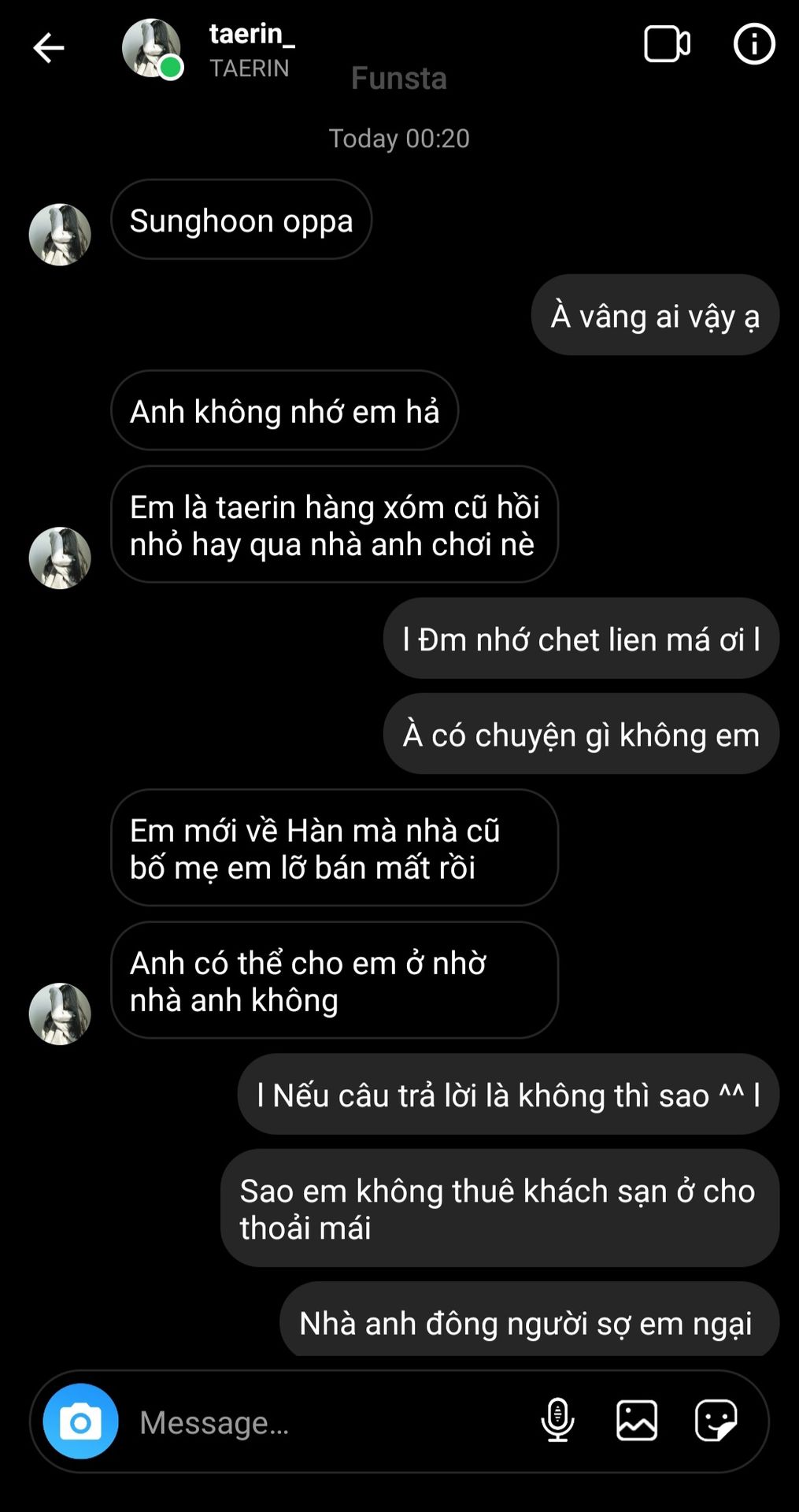The height and width of the screenshot is (1512, 799).
Task: Open conversation info details
Action: click(754, 44)
